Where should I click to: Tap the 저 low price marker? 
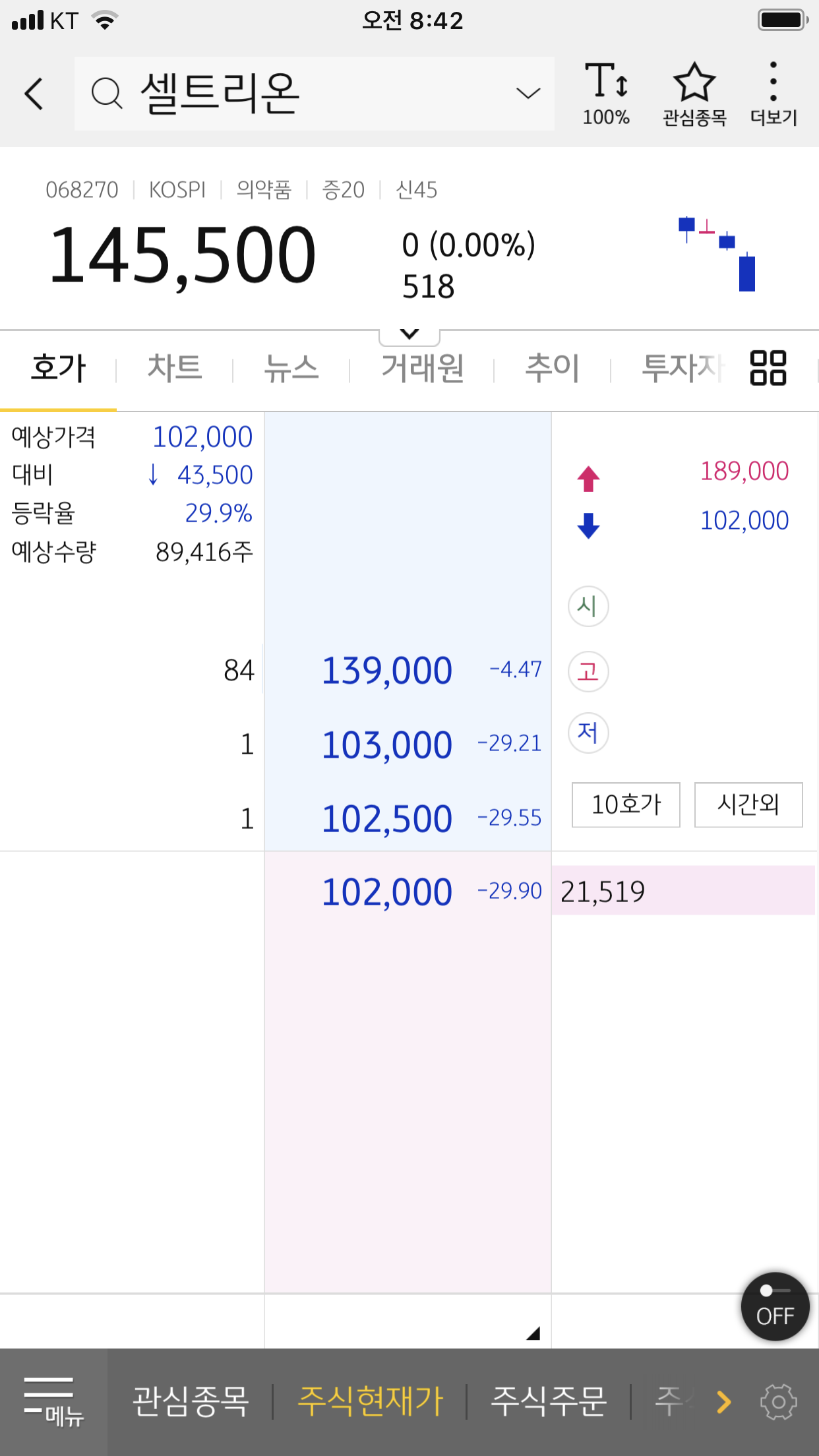[x=588, y=732]
